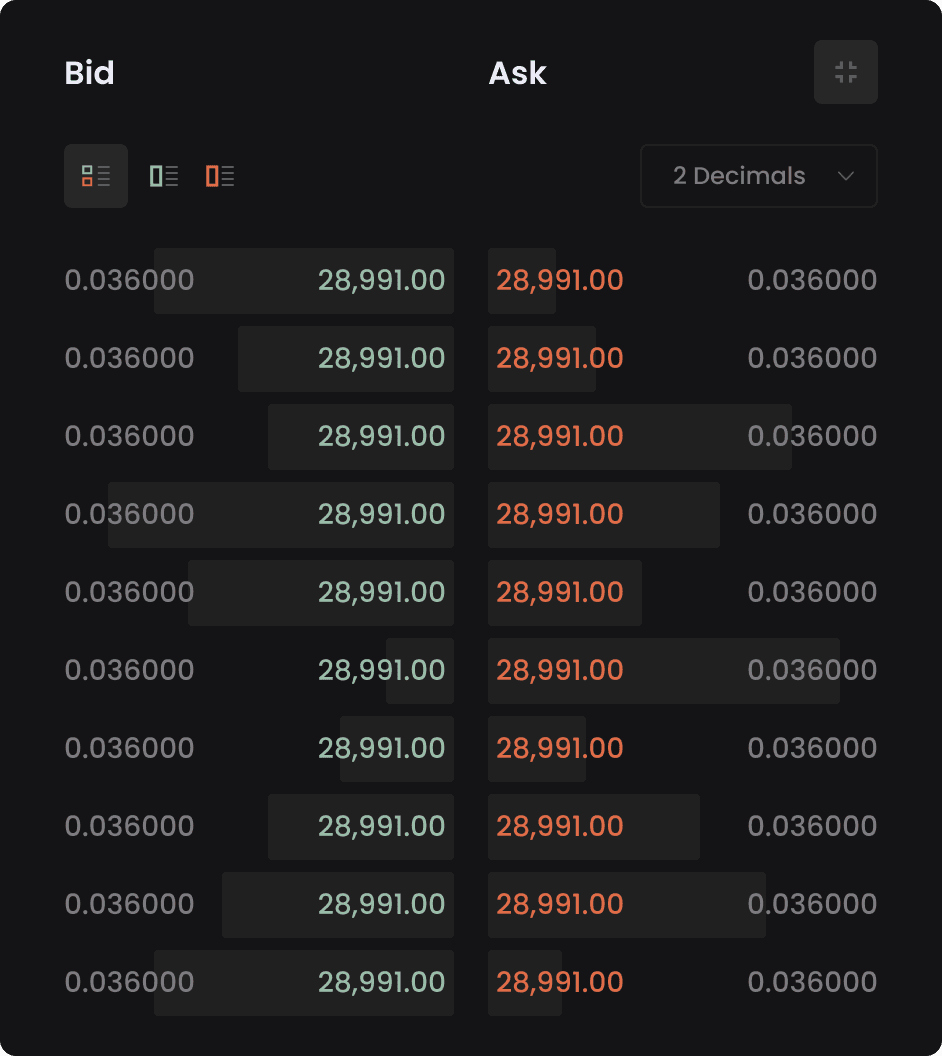Collapse the order book panel

(845, 72)
